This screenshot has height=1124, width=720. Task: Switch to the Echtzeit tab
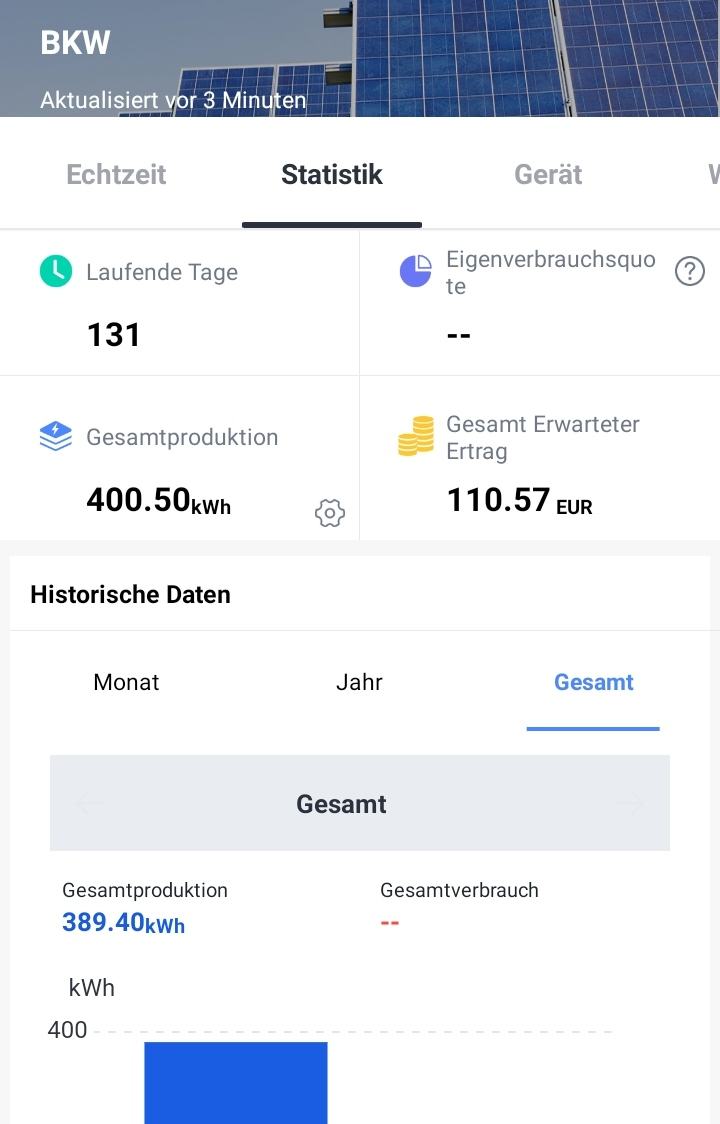[116, 175]
